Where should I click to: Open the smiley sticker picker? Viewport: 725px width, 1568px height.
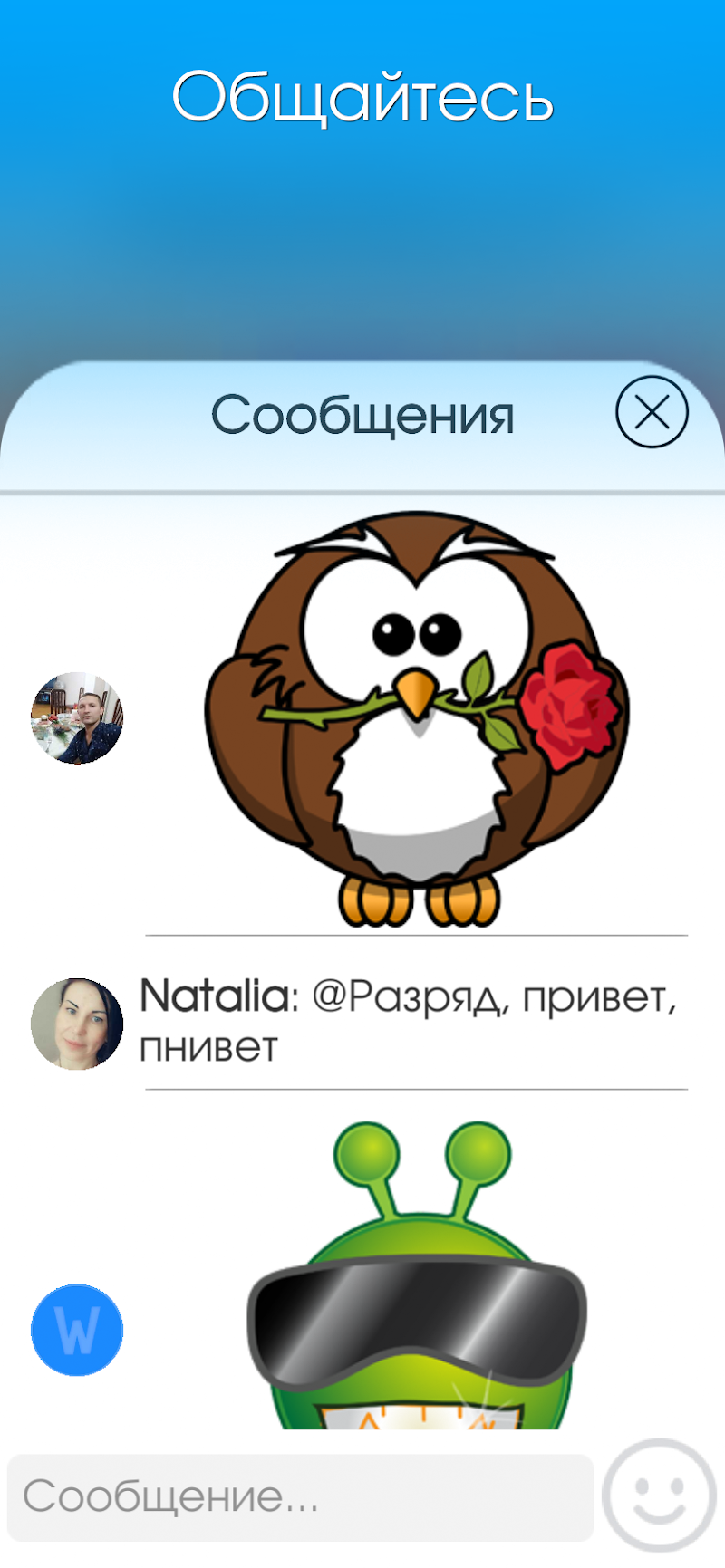pos(659,1495)
